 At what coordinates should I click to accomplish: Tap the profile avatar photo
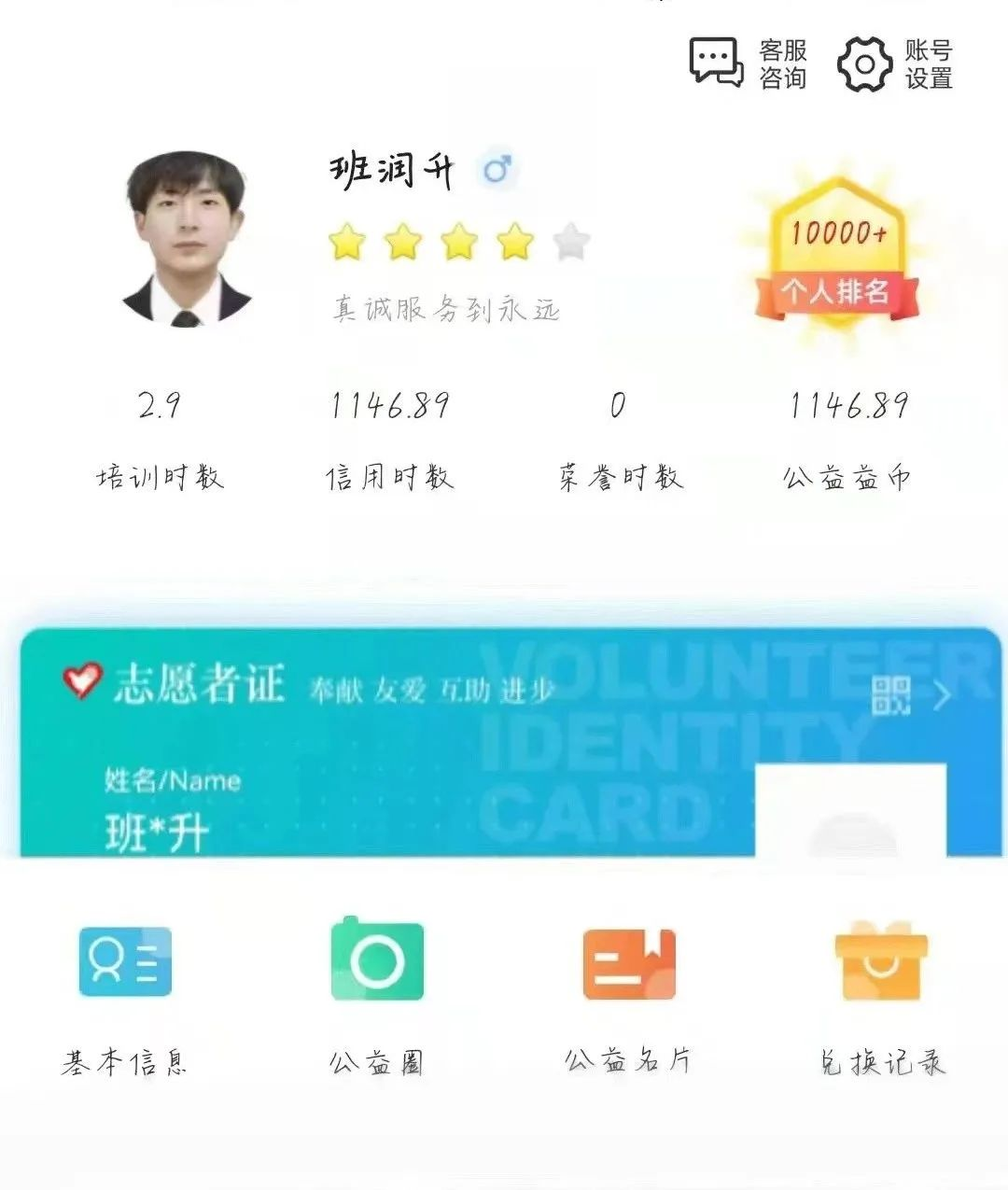[187, 239]
